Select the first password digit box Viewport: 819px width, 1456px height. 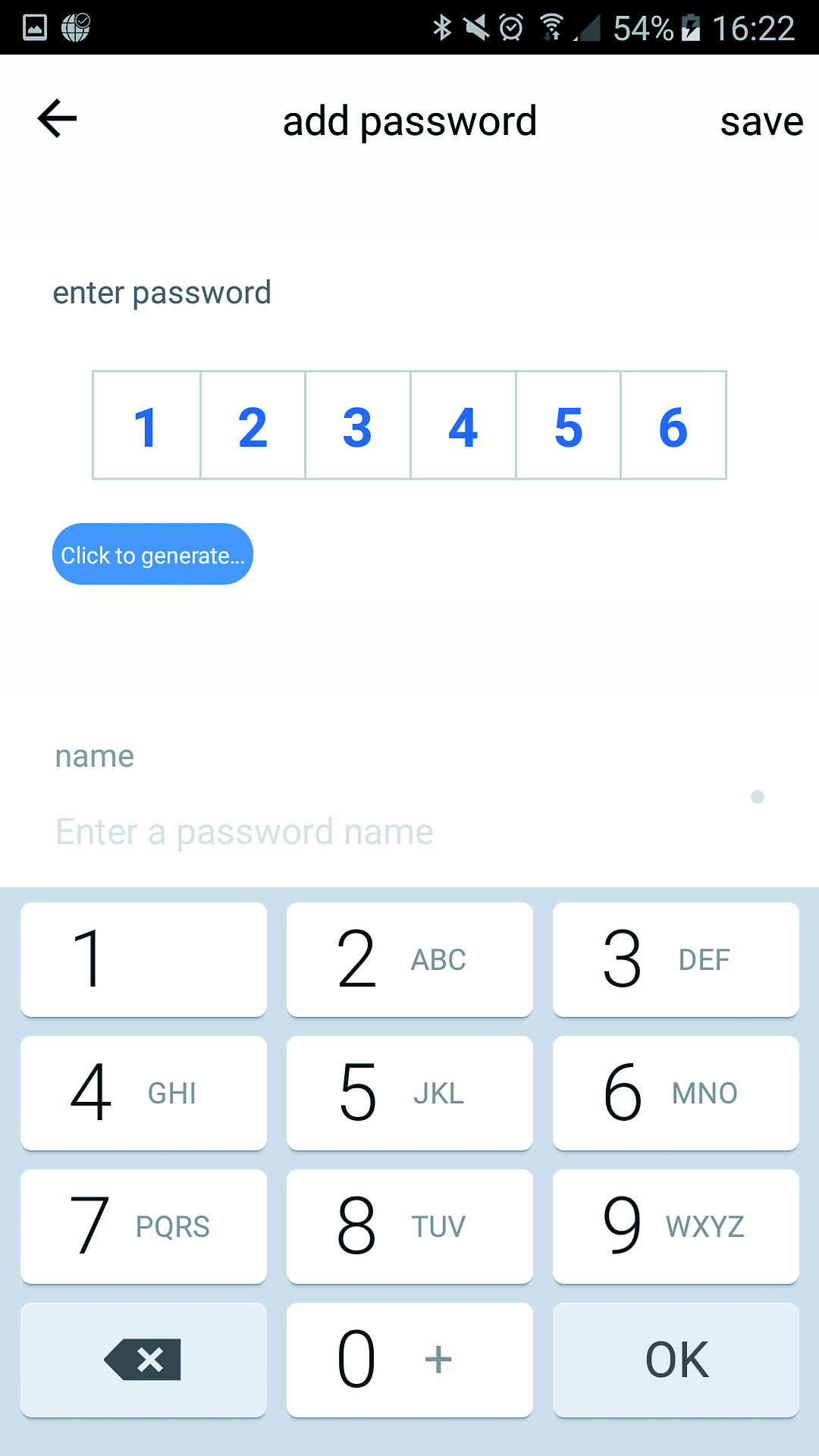point(146,425)
